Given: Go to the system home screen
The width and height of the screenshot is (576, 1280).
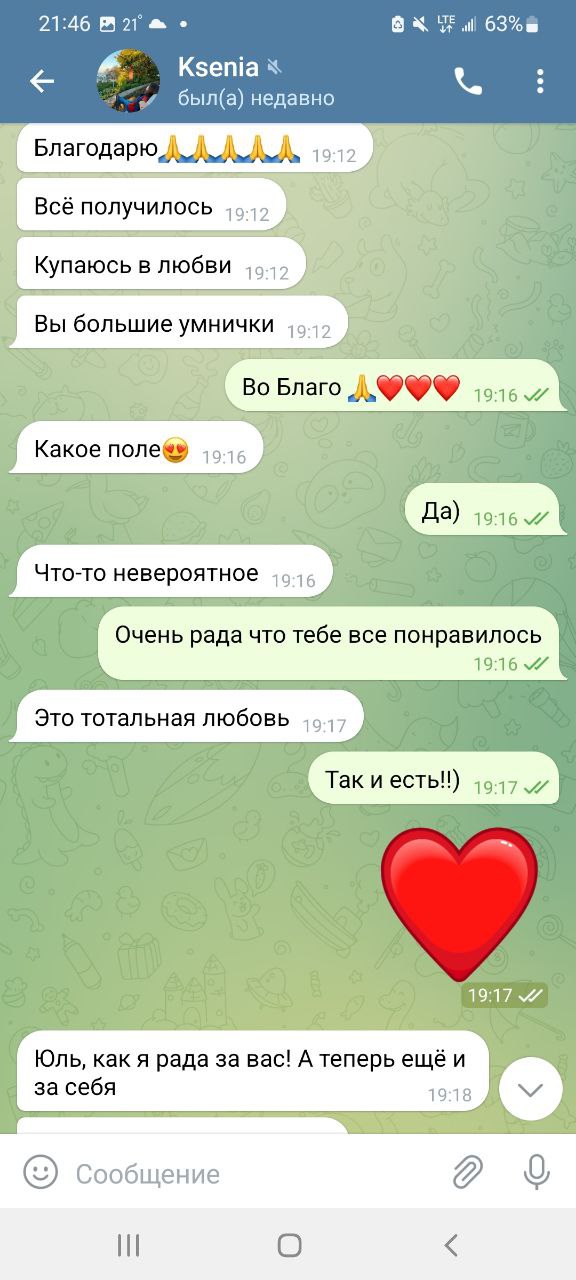Looking at the screenshot, I should tap(289, 1245).
